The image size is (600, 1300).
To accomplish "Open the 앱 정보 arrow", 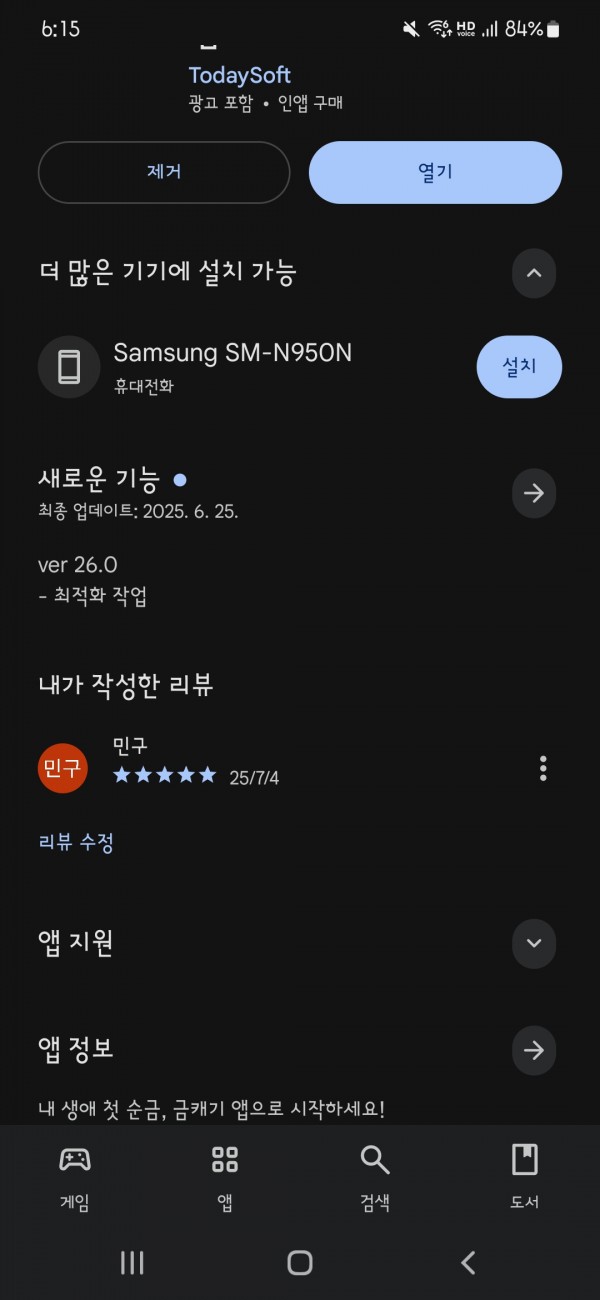I will [x=534, y=1050].
